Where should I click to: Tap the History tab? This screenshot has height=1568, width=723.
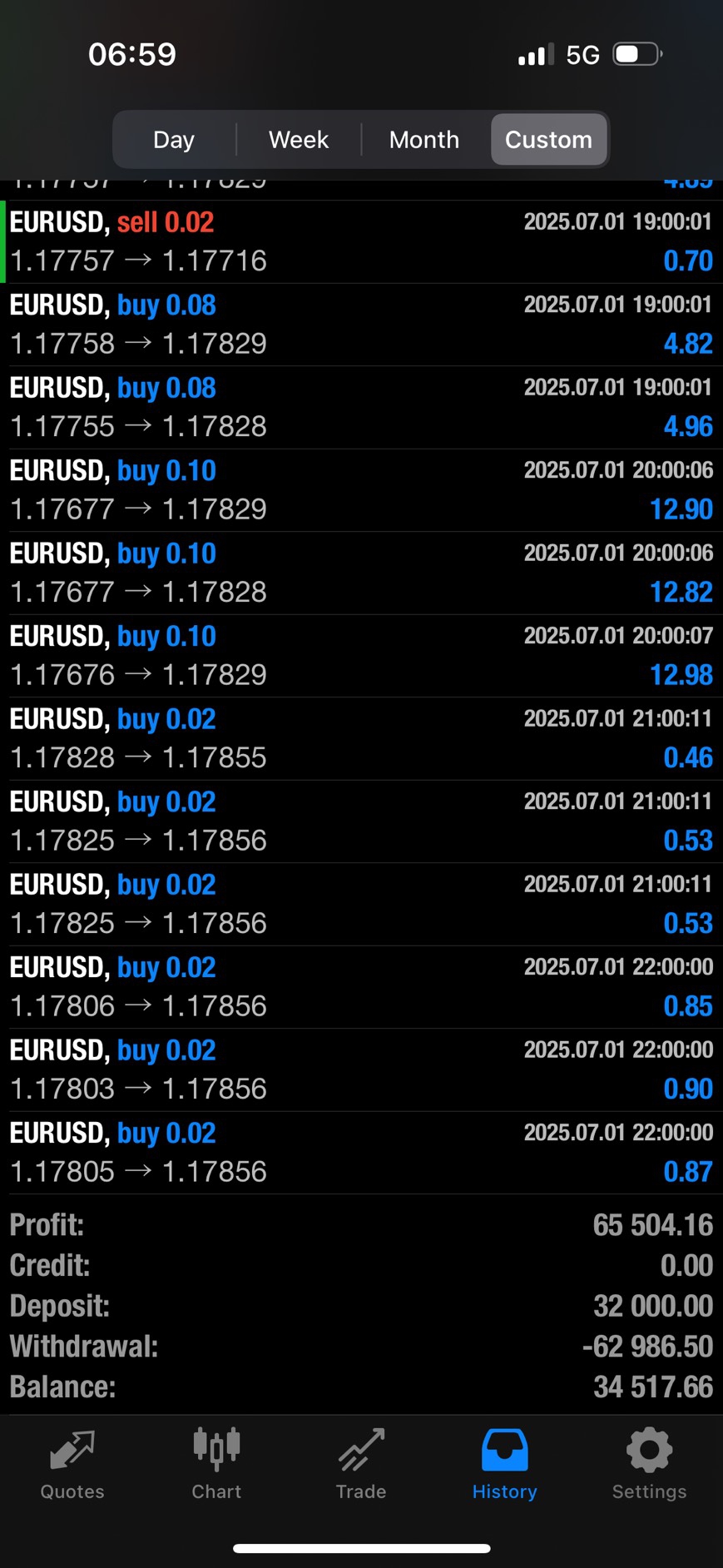[x=505, y=1465]
